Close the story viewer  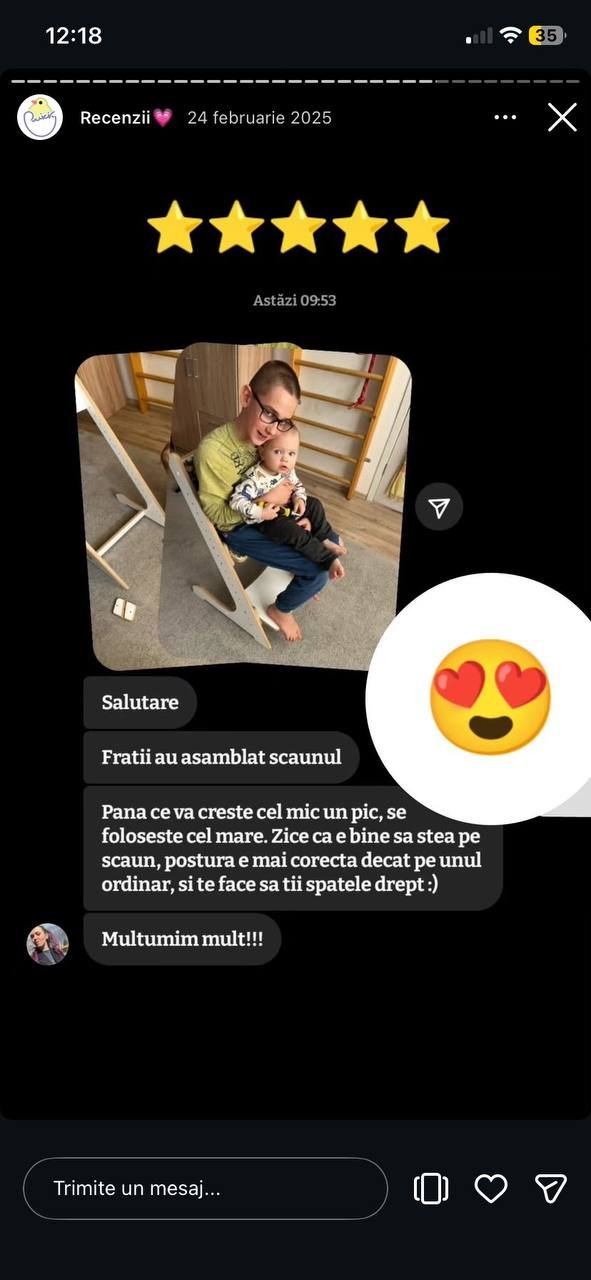coord(562,118)
